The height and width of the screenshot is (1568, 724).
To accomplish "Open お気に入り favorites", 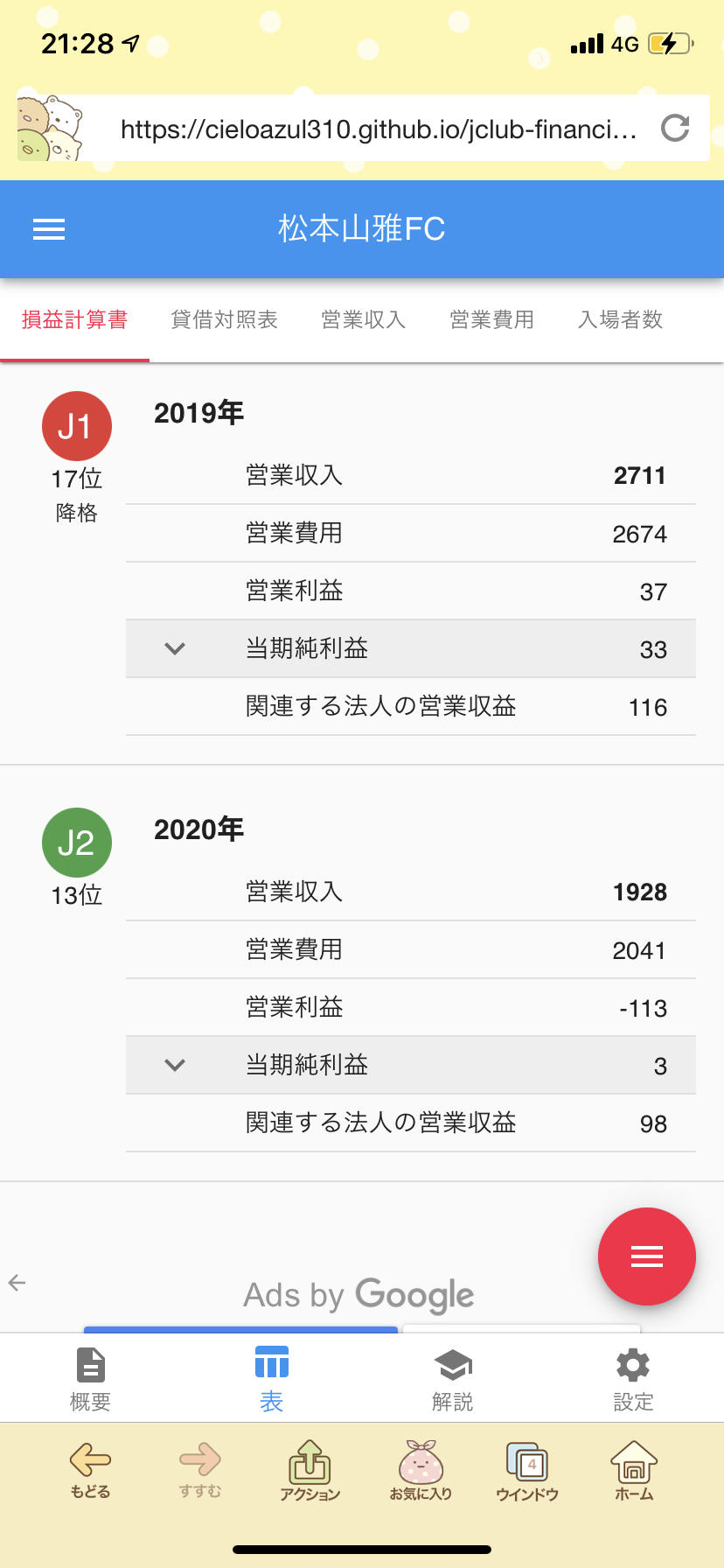I will click(x=421, y=1470).
